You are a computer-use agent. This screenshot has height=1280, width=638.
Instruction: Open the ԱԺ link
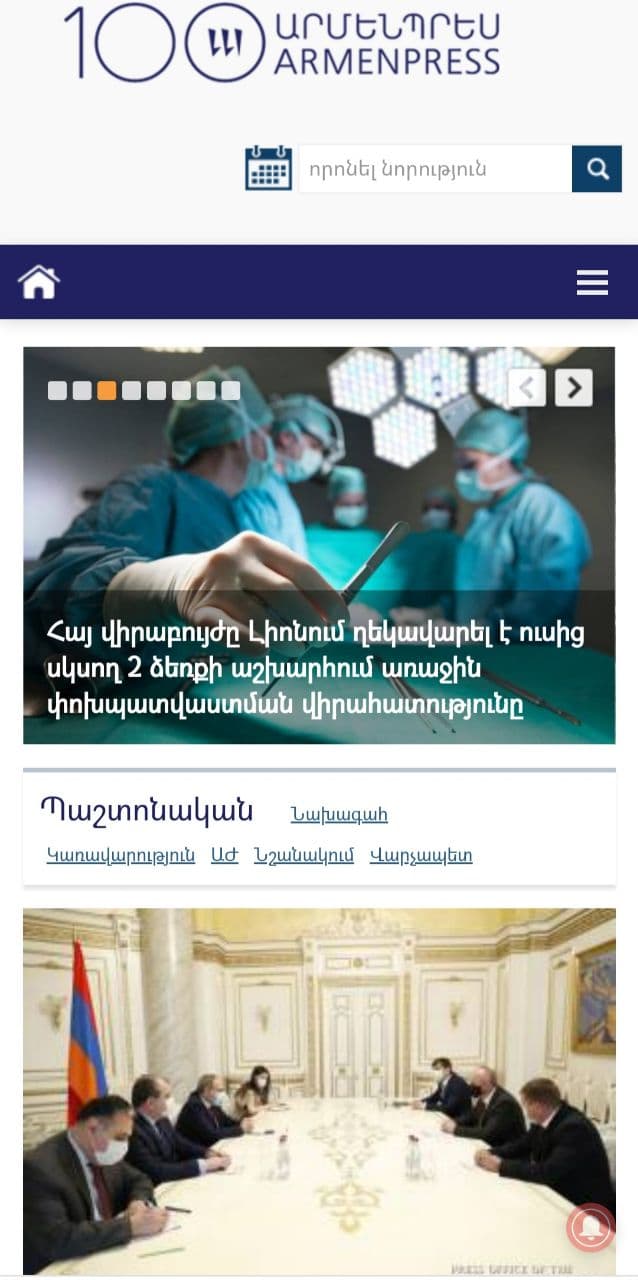click(x=224, y=856)
